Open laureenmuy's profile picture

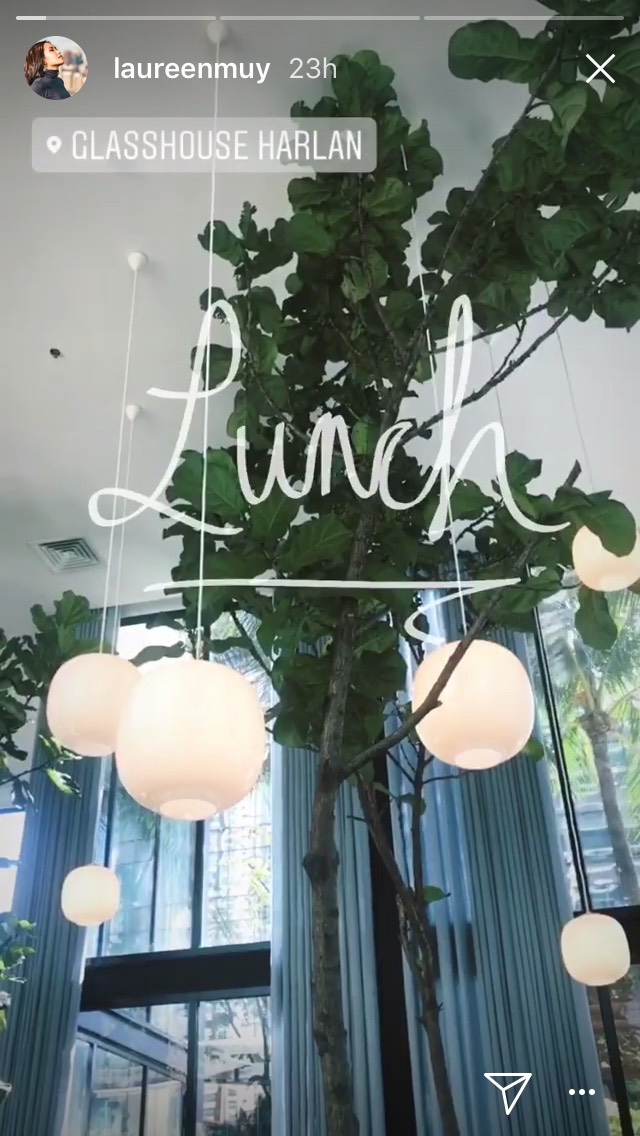click(56, 67)
